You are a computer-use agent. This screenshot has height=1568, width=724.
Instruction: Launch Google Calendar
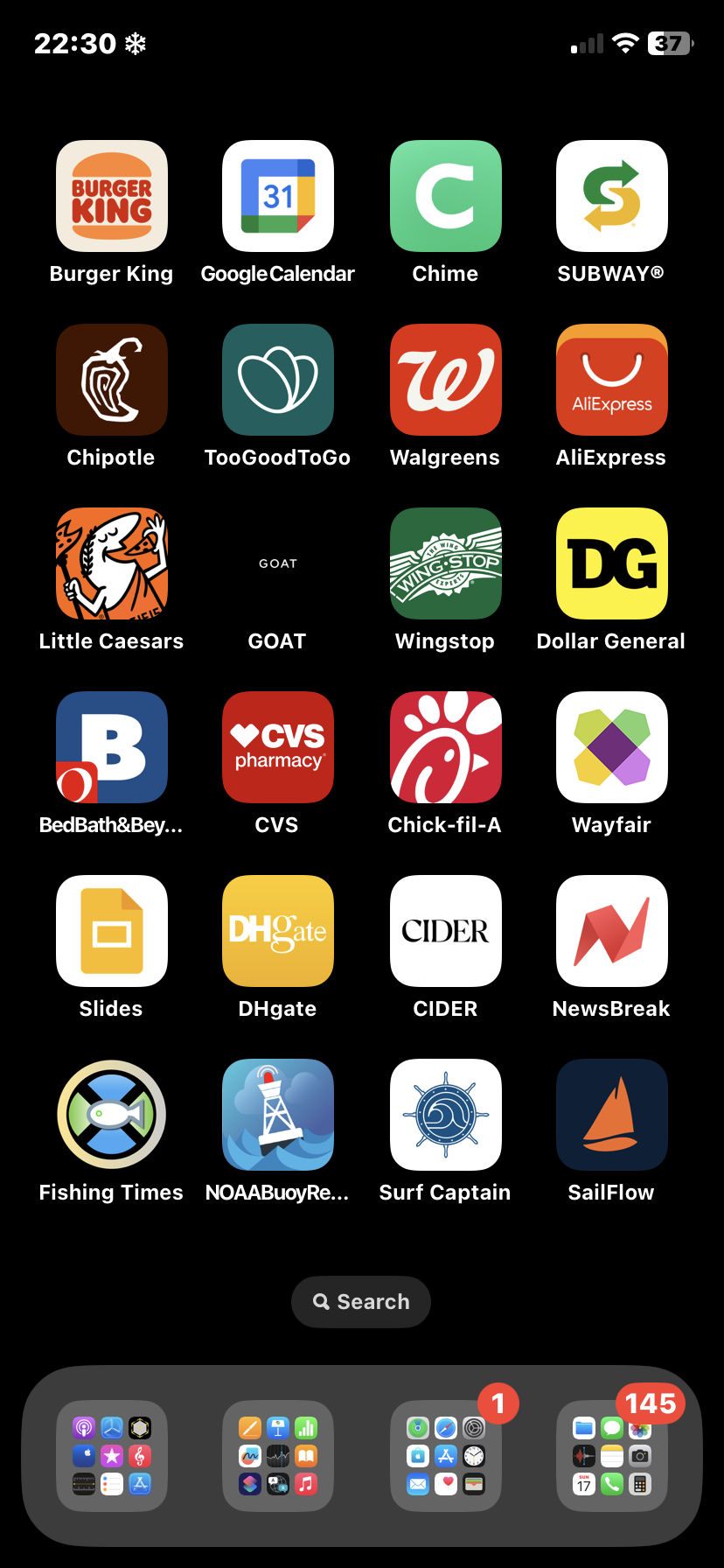click(x=278, y=196)
